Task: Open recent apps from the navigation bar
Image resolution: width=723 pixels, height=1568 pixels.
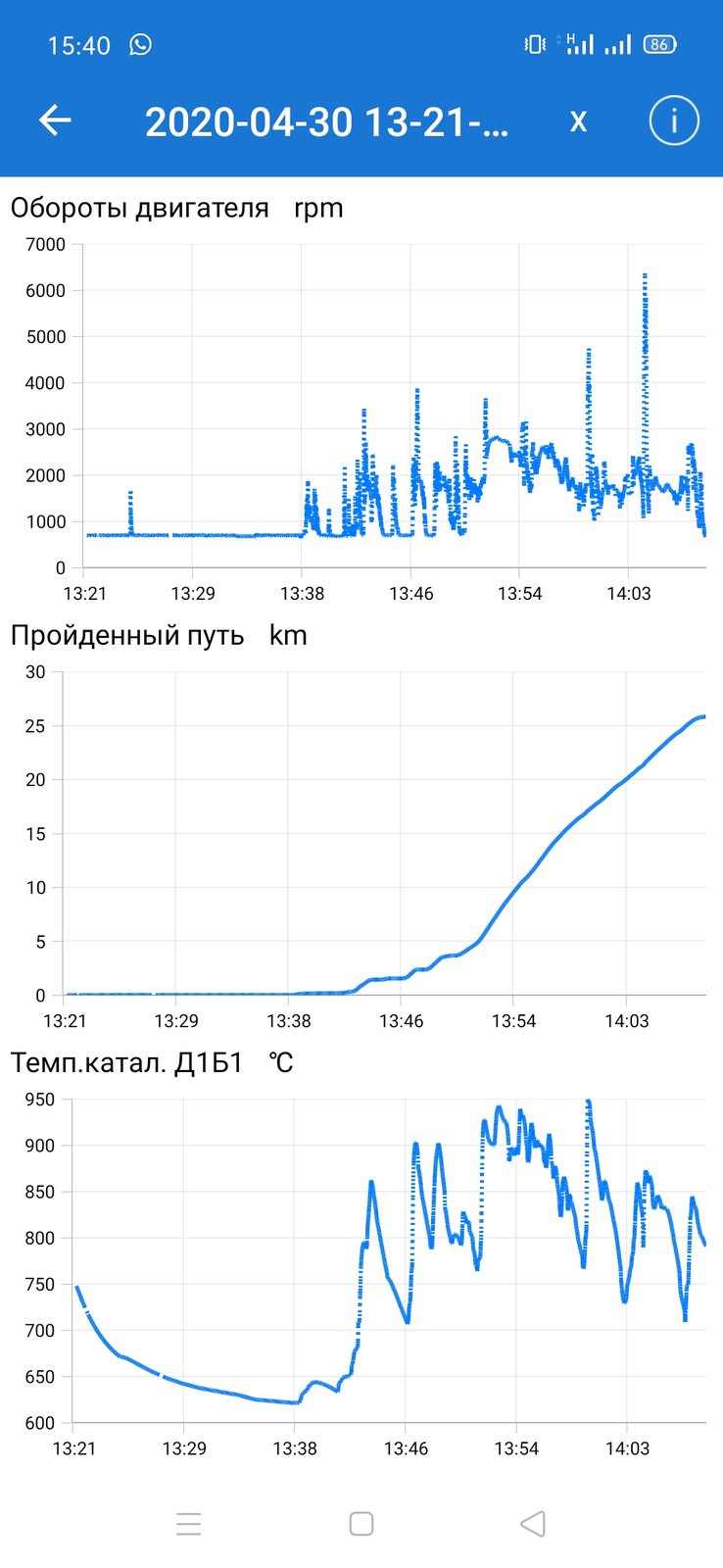Action: pyautogui.click(x=189, y=1524)
